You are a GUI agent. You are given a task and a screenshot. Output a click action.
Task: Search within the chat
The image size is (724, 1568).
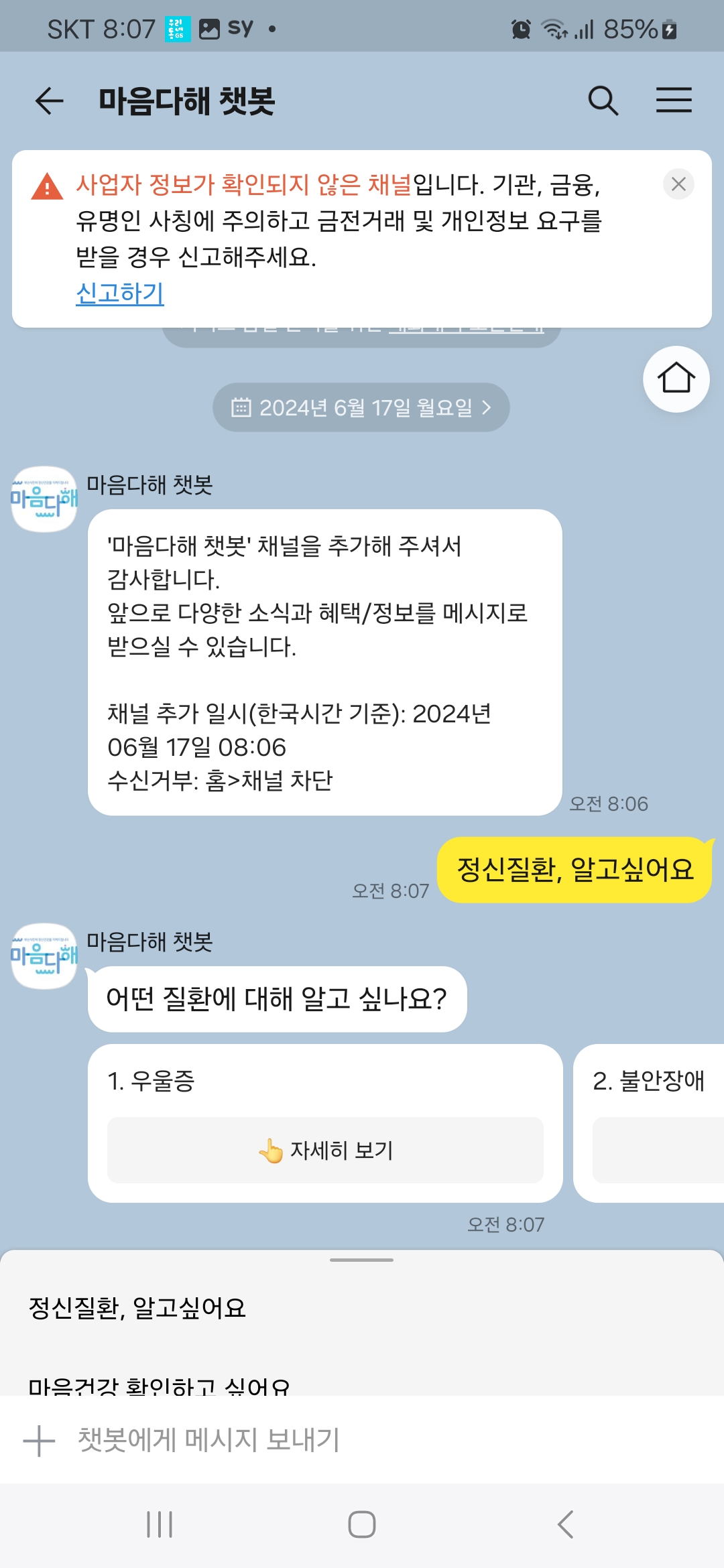[x=603, y=101]
